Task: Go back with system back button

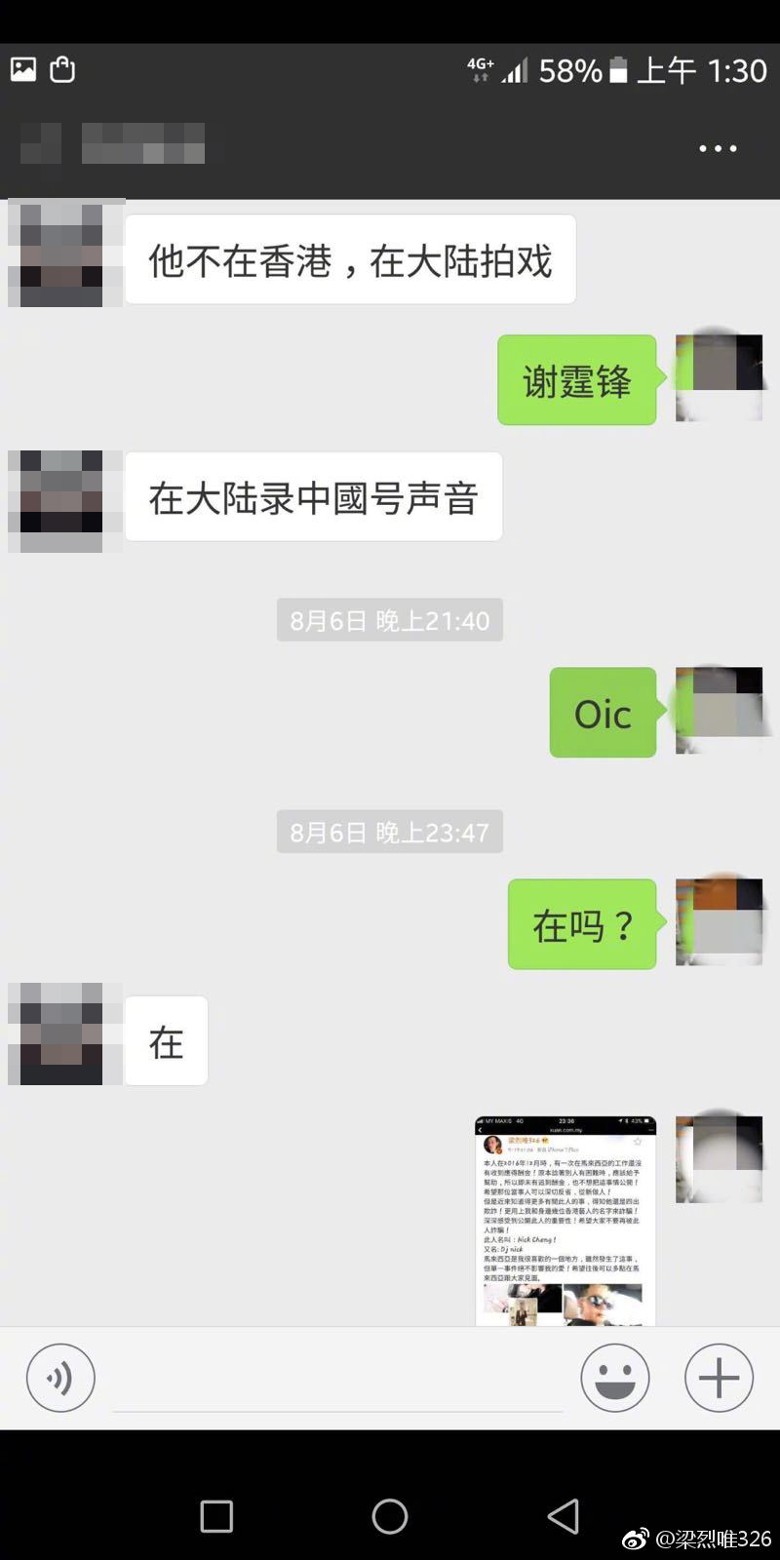Action: tap(563, 1516)
